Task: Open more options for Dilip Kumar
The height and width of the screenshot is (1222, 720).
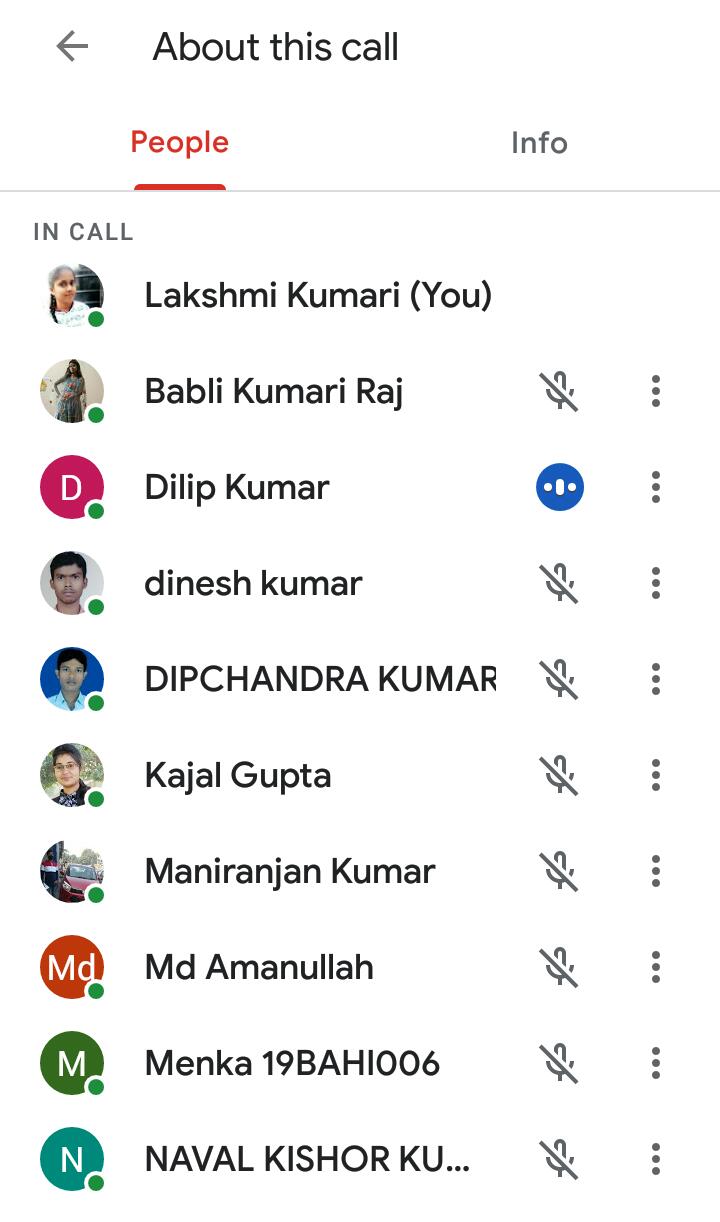Action: [655, 487]
